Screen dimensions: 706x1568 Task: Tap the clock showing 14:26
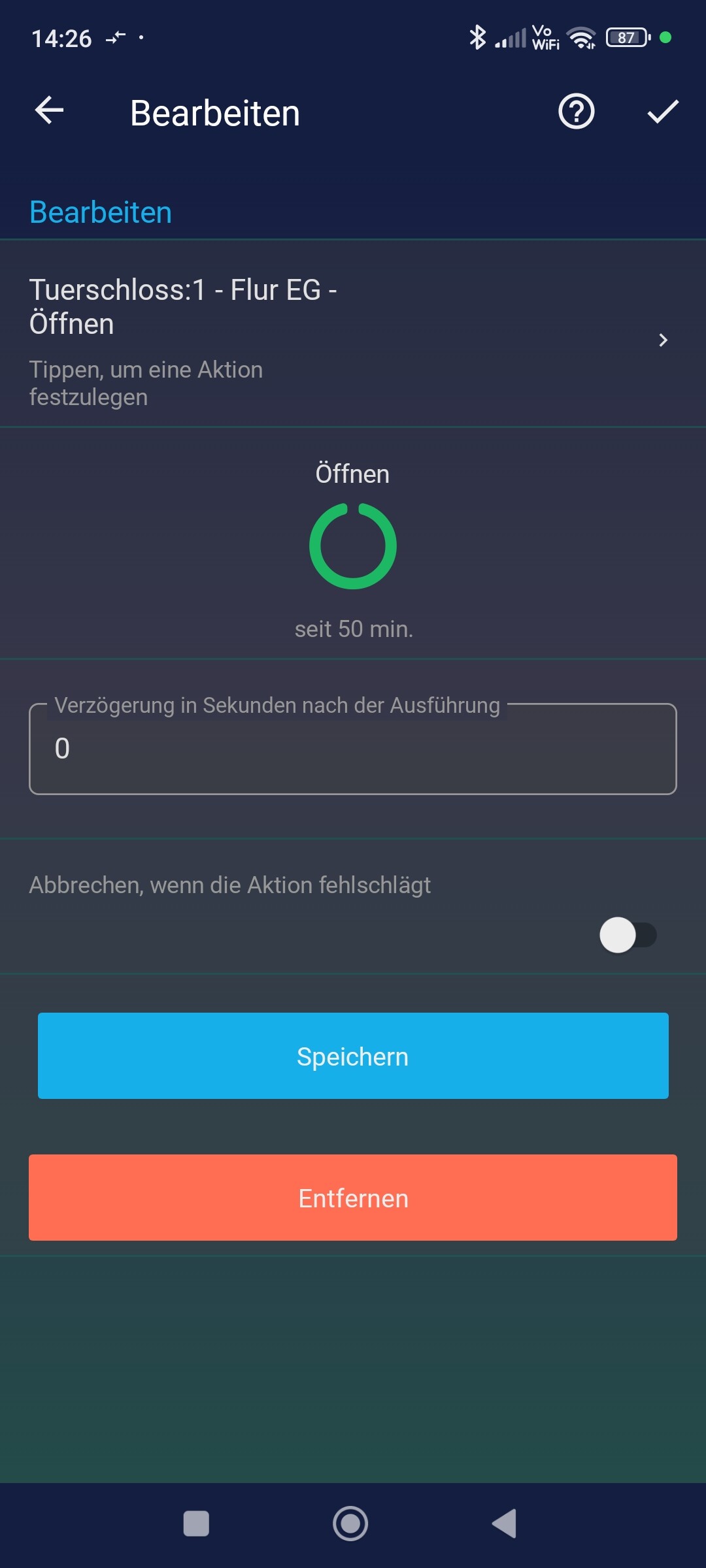pyautogui.click(x=62, y=37)
